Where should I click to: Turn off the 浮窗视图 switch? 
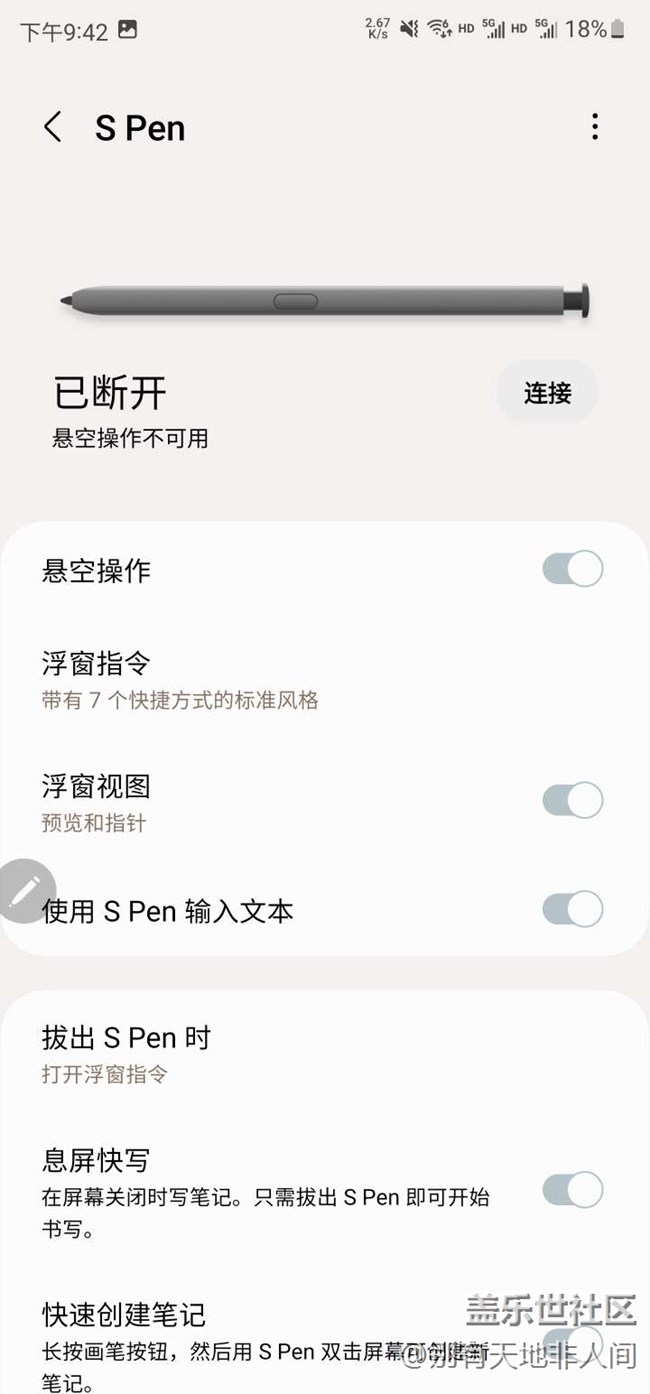[572, 800]
